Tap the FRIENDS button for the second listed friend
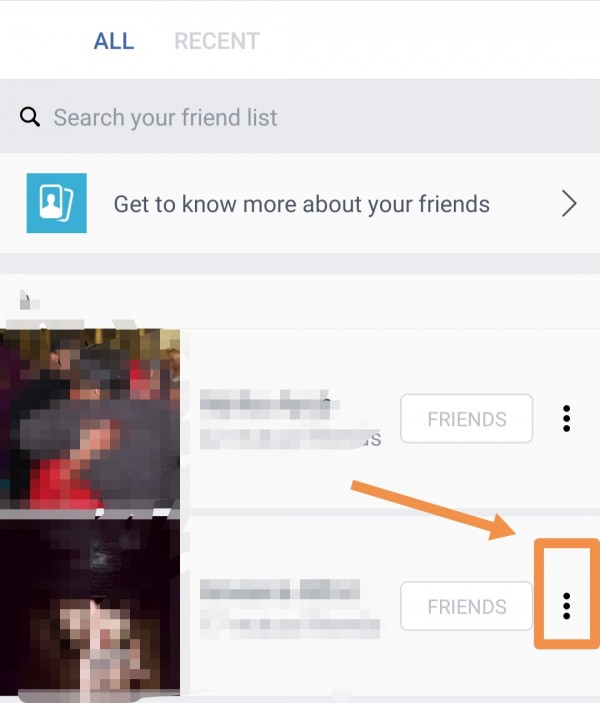The width and height of the screenshot is (600, 703). pos(466,606)
